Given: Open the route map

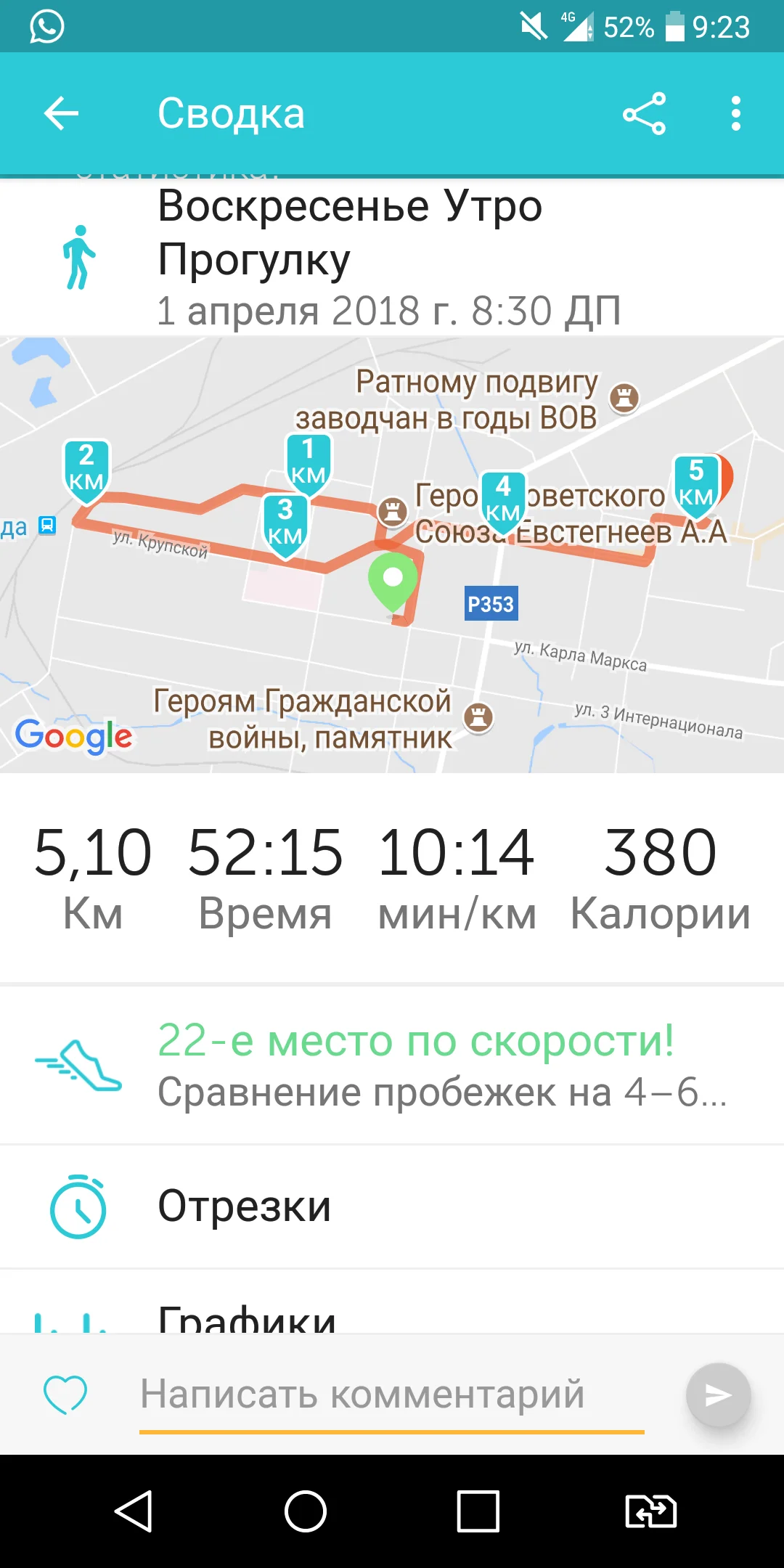Looking at the screenshot, I should (392, 555).
